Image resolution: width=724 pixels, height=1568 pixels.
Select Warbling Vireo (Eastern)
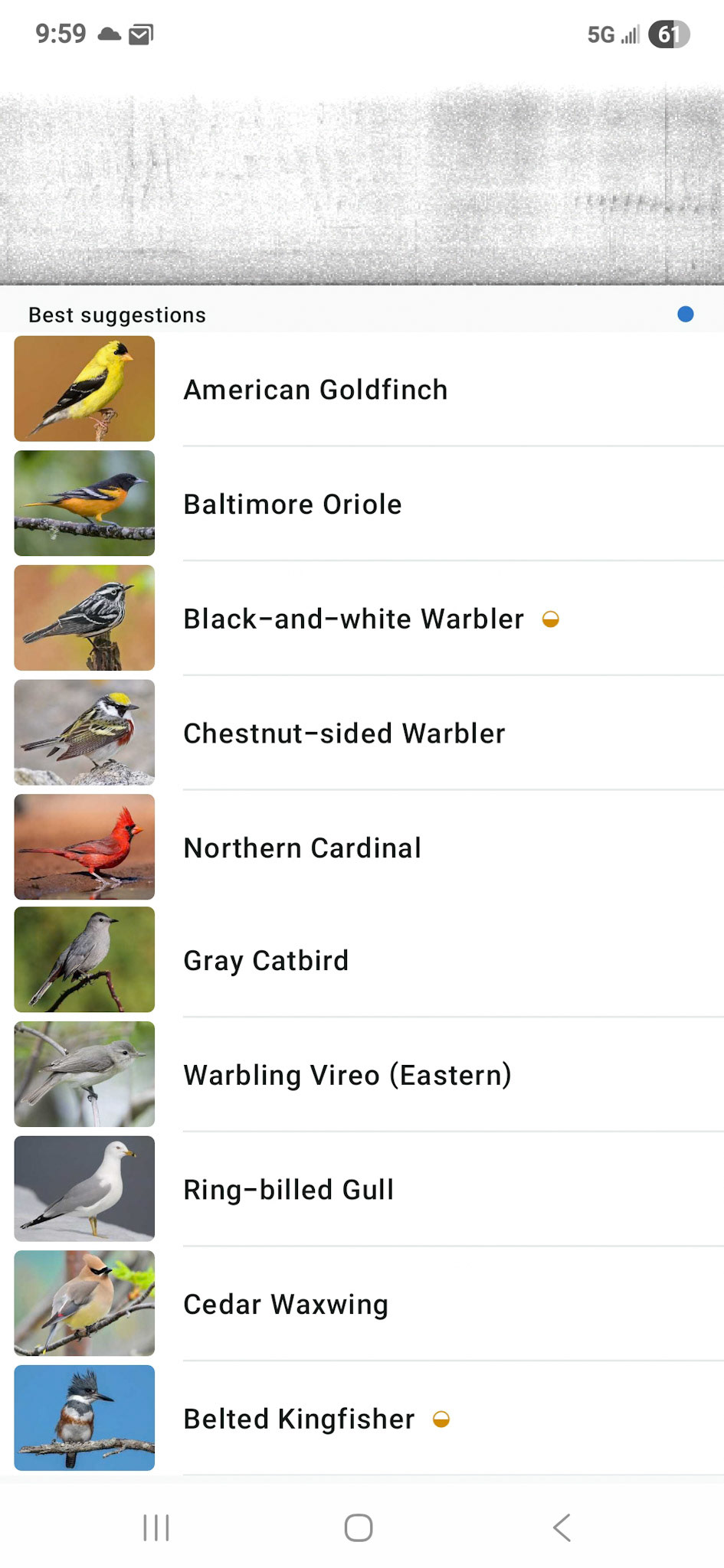click(362, 1074)
